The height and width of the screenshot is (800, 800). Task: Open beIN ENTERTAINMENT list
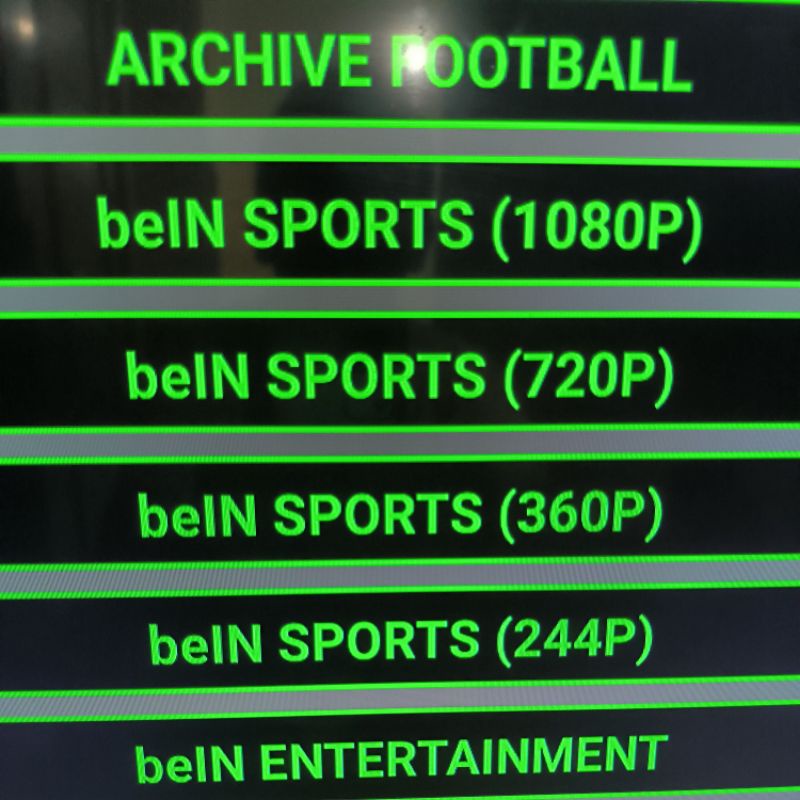400,760
